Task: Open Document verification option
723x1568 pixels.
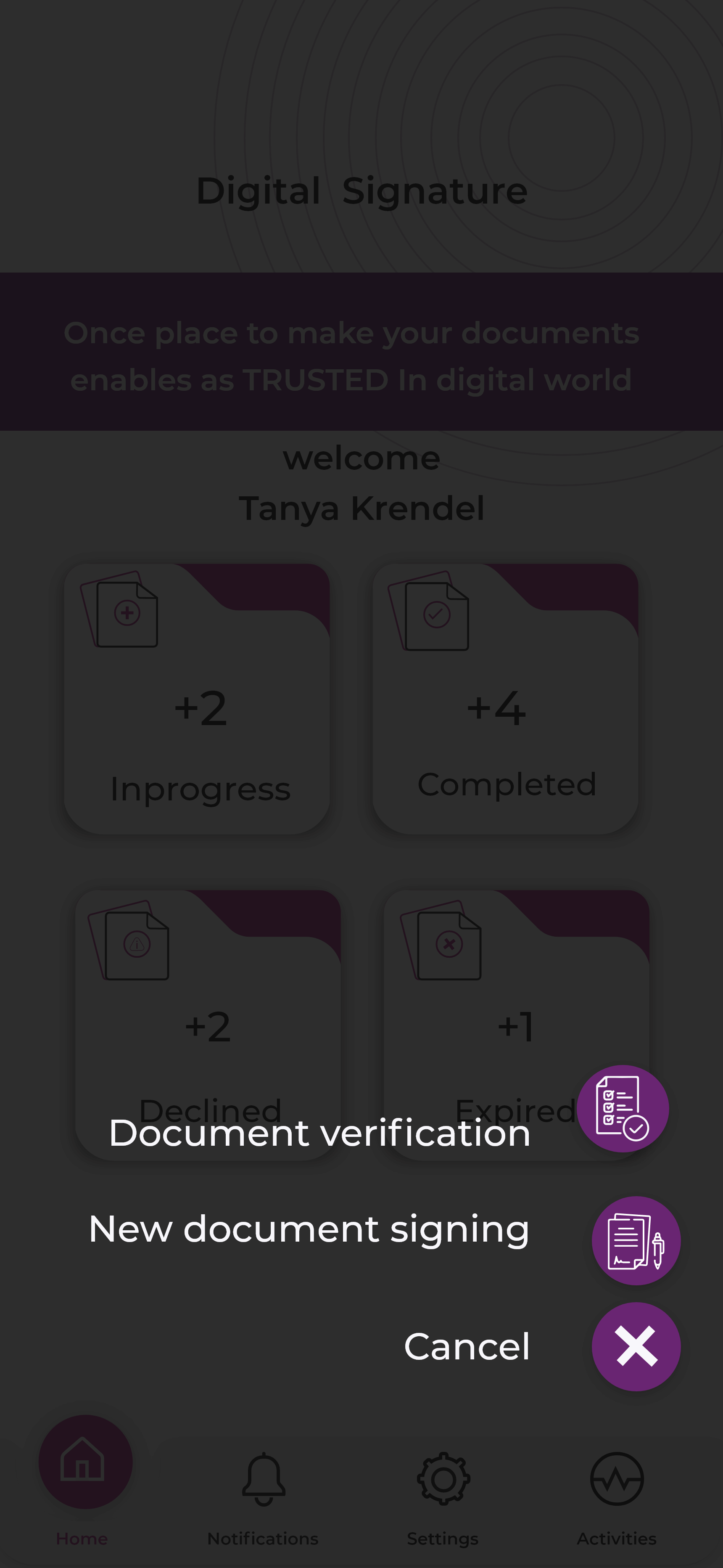Action: [x=622, y=1108]
